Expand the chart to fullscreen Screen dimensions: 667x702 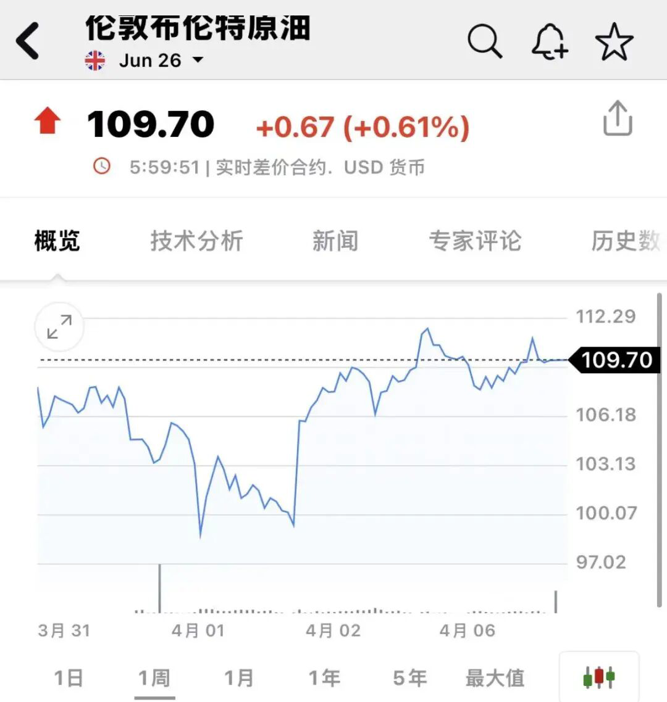tap(60, 327)
